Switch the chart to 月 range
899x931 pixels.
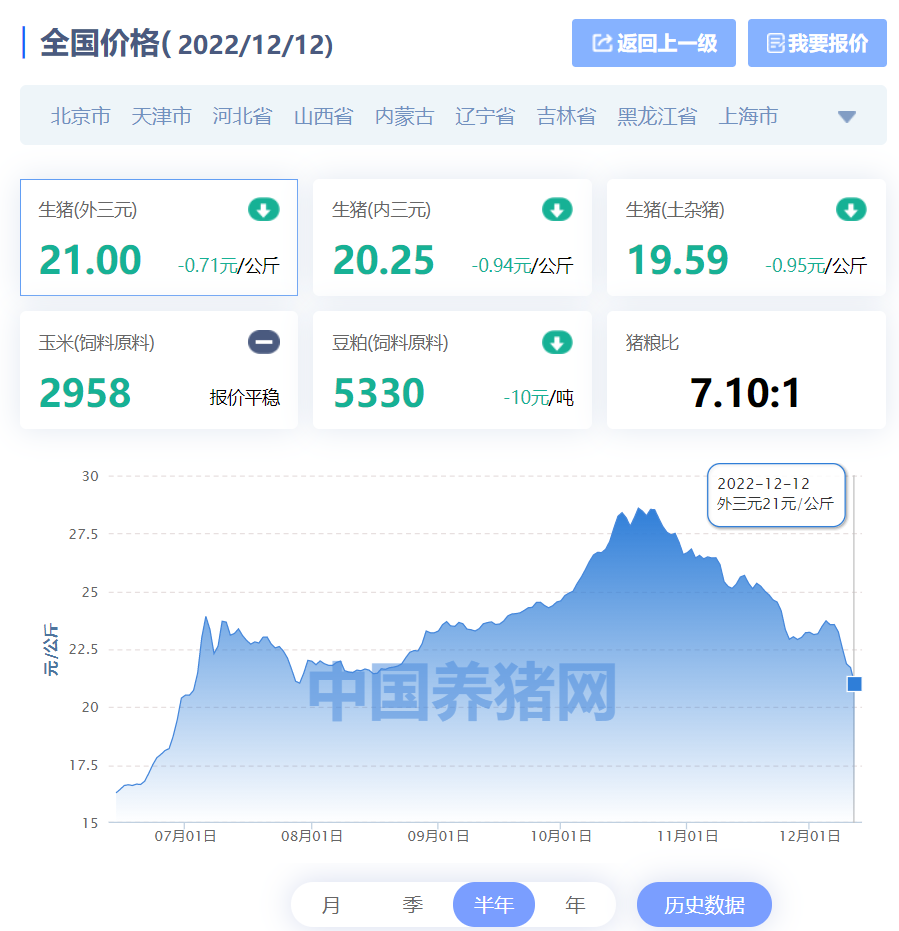point(332,905)
